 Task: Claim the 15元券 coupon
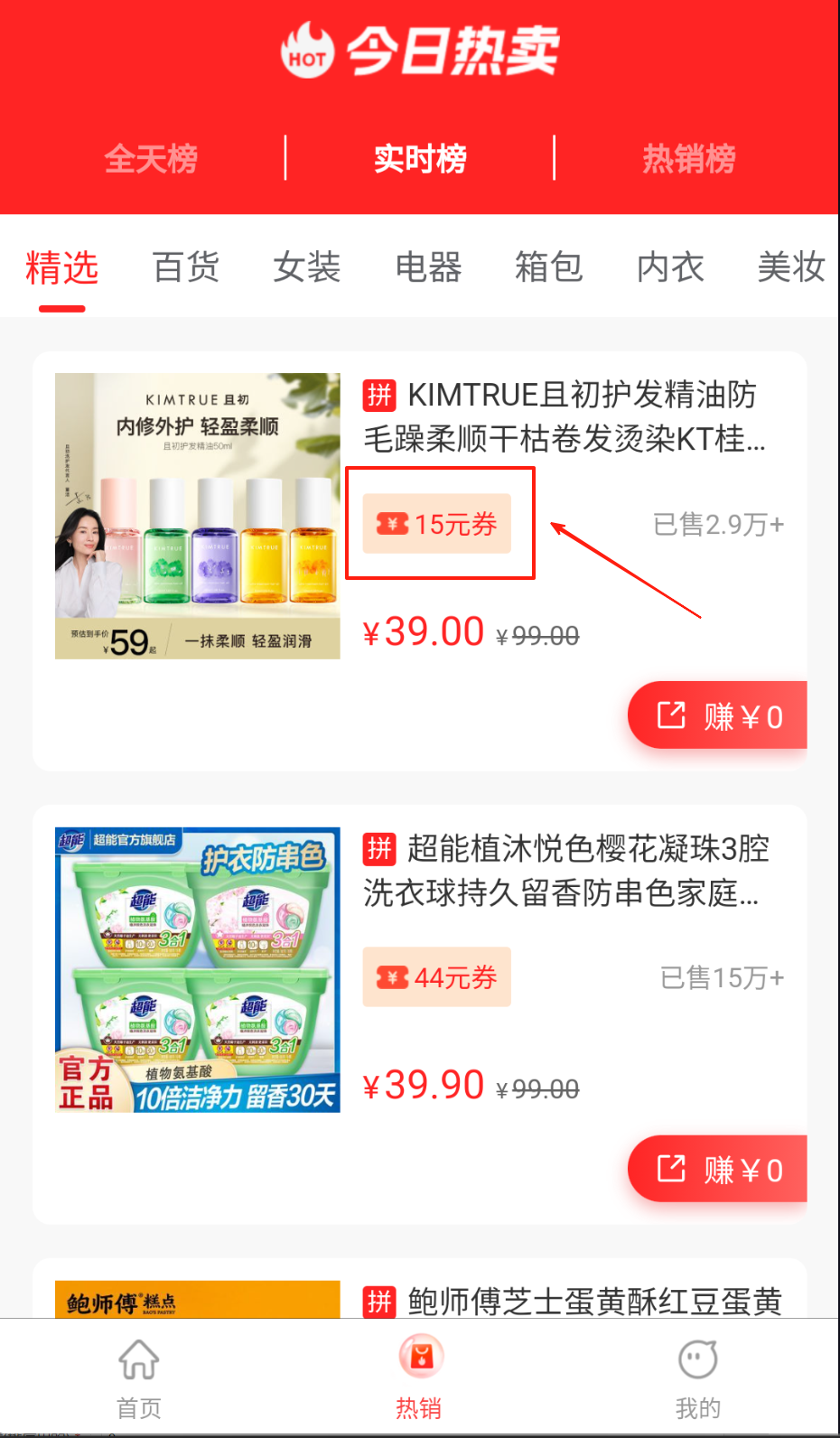(437, 524)
